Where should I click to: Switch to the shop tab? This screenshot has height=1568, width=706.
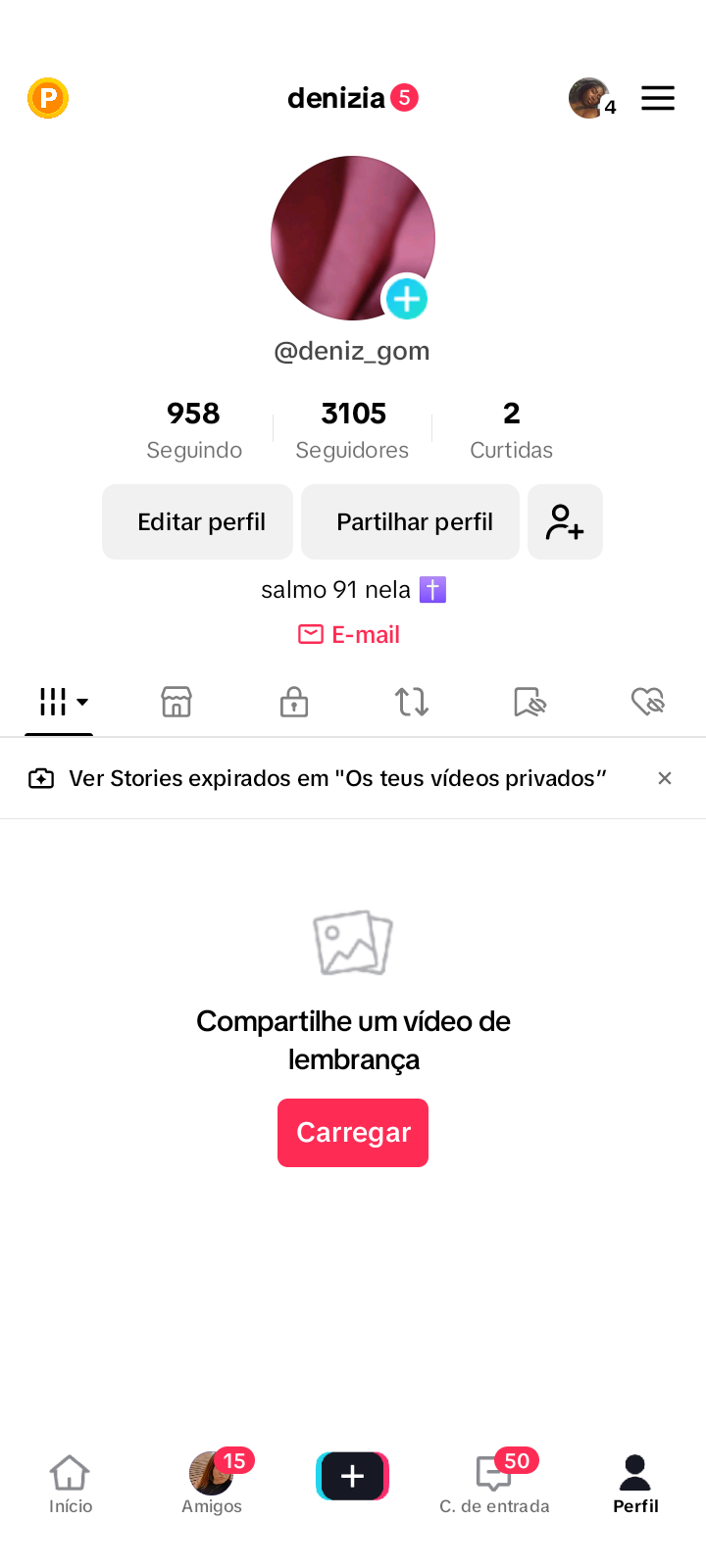[x=176, y=702]
